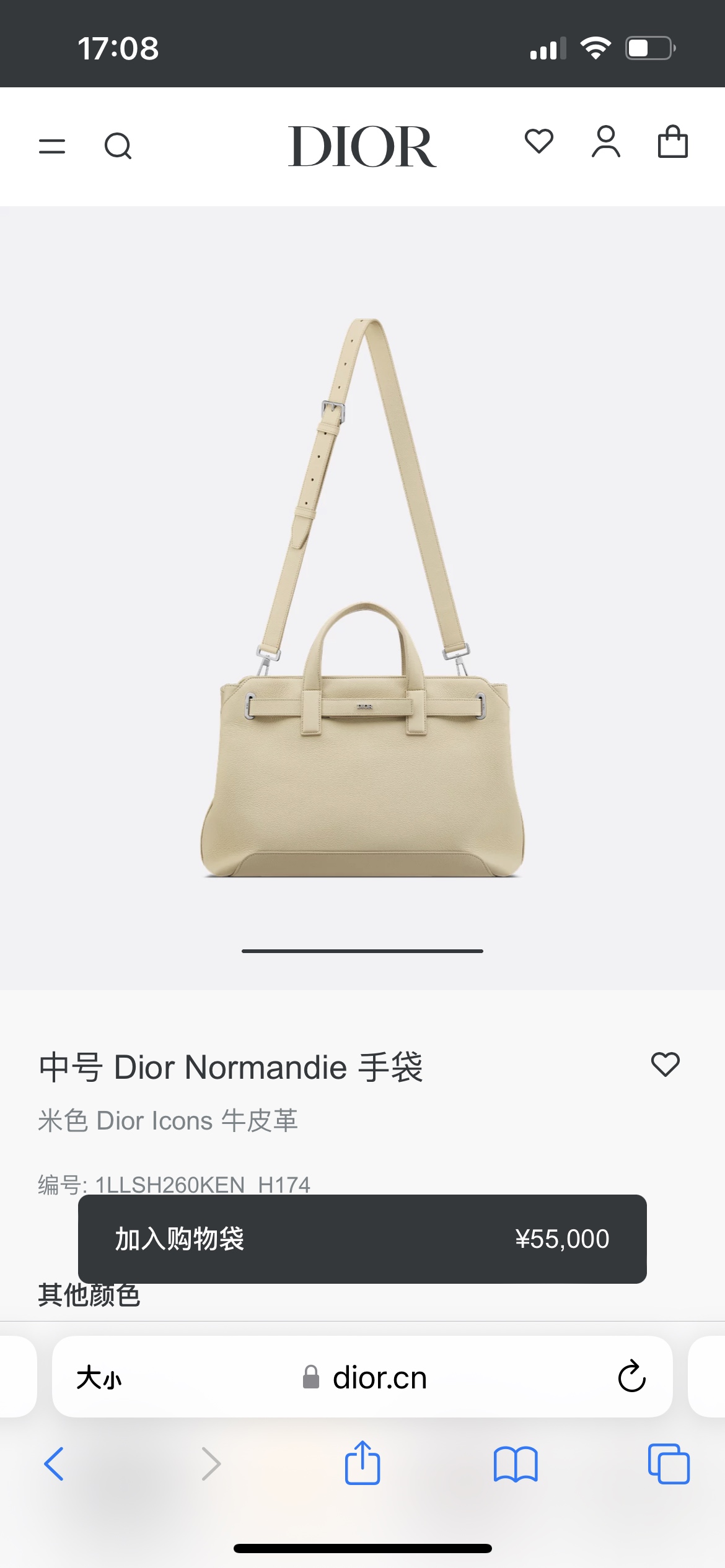Add Dior Normandie bag to wishlist
725x1568 pixels.
(665, 1065)
